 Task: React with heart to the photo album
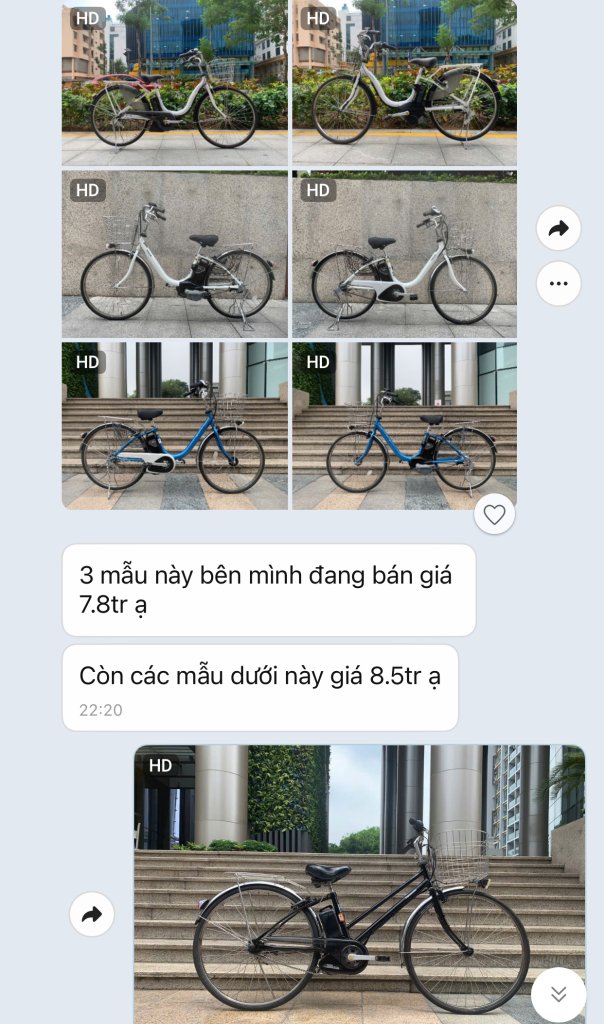[494, 514]
